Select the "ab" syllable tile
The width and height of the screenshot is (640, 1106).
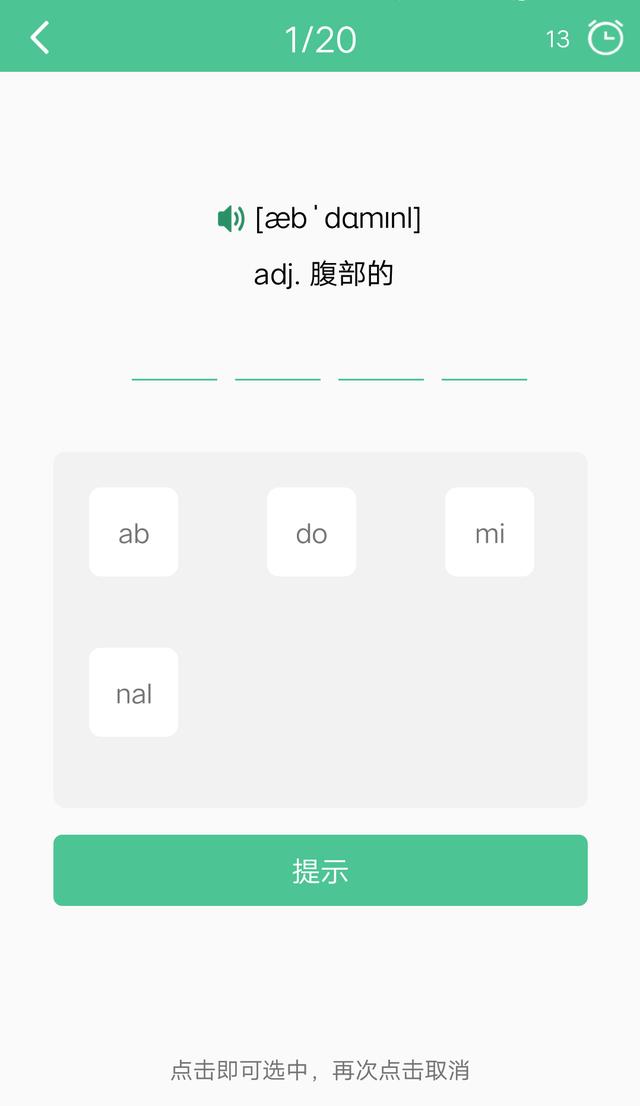[x=134, y=532]
